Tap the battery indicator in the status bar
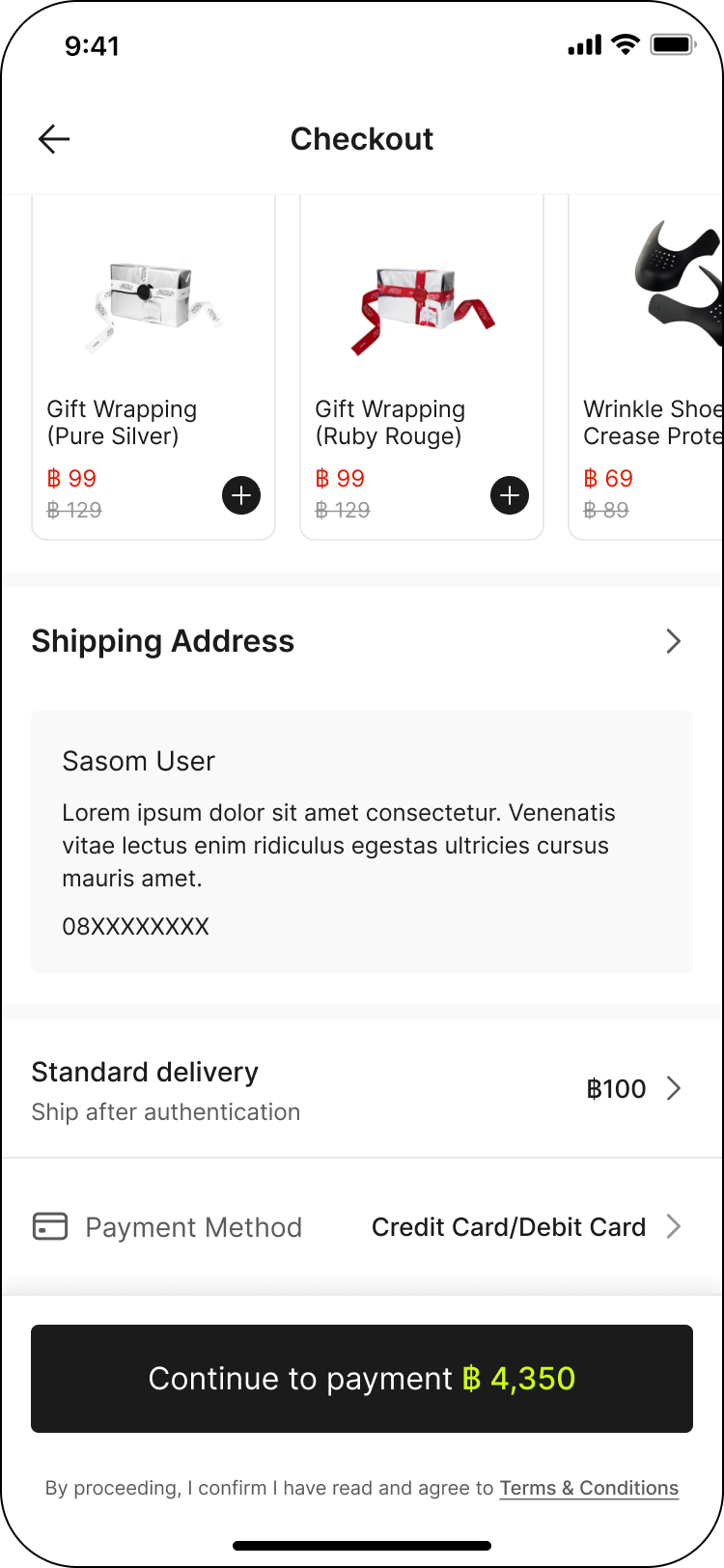Image resolution: width=724 pixels, height=1568 pixels. (673, 43)
